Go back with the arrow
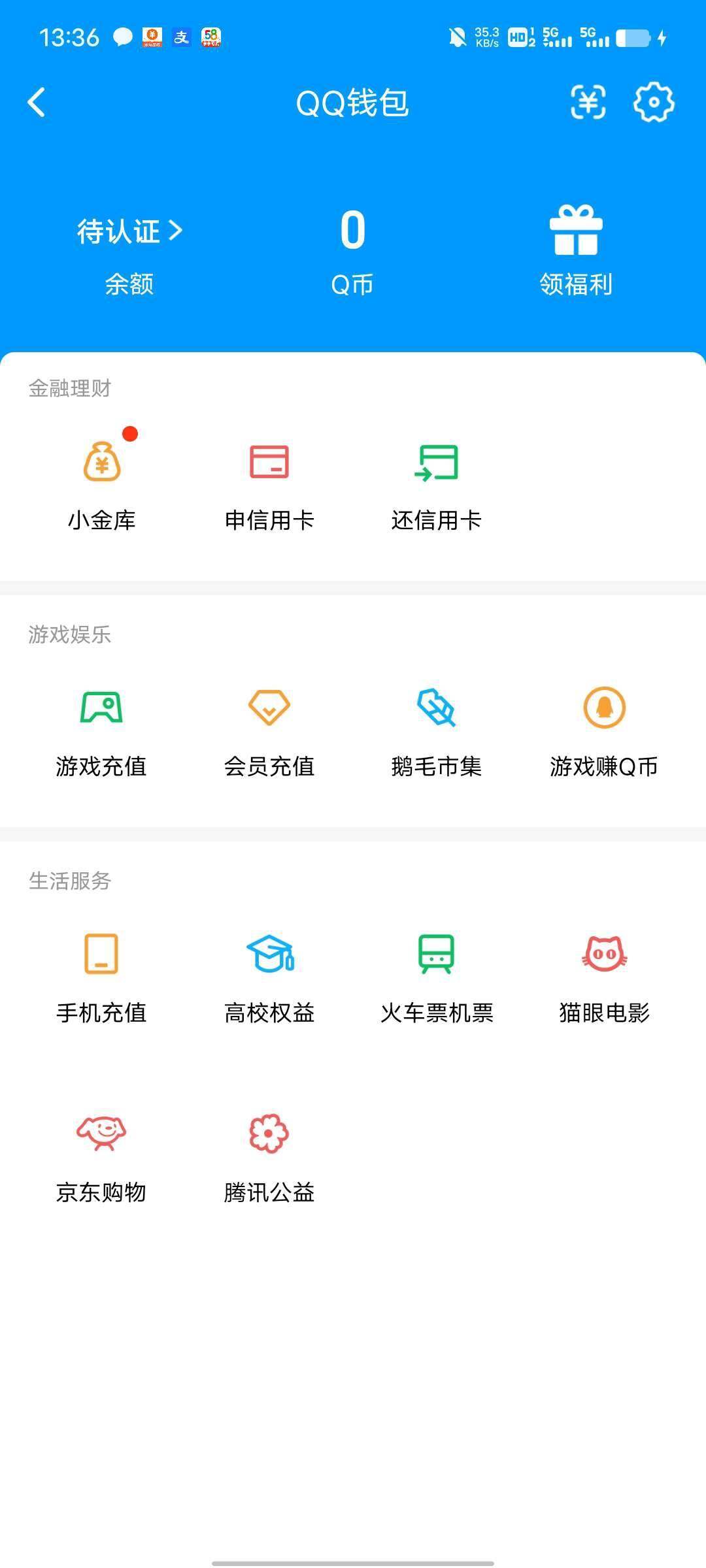 pos(37,103)
